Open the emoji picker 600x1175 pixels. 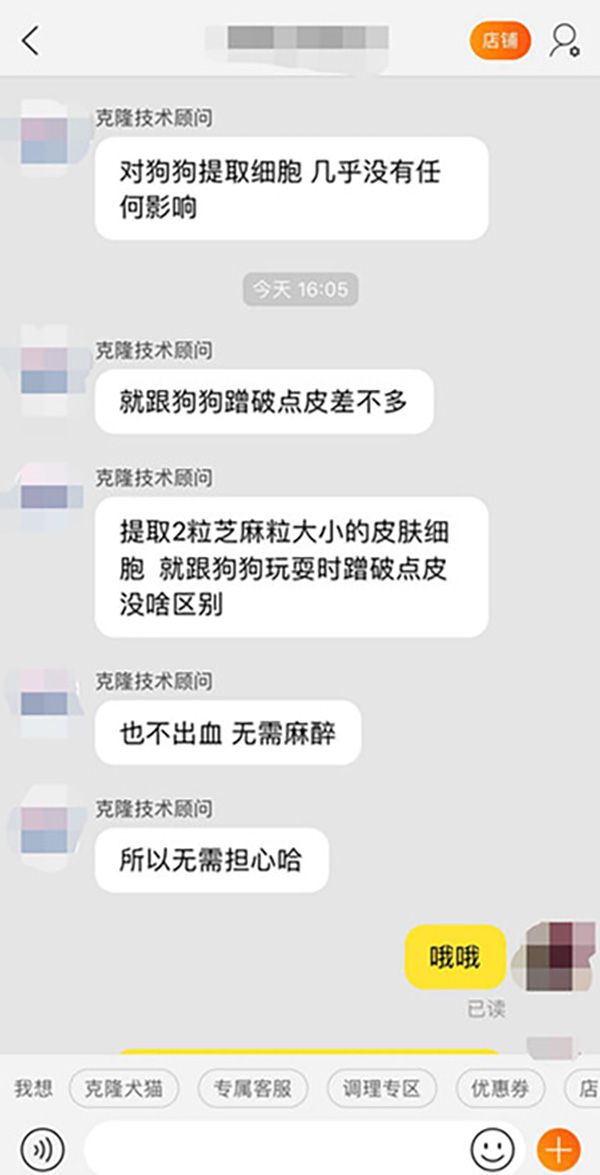[492, 1146]
